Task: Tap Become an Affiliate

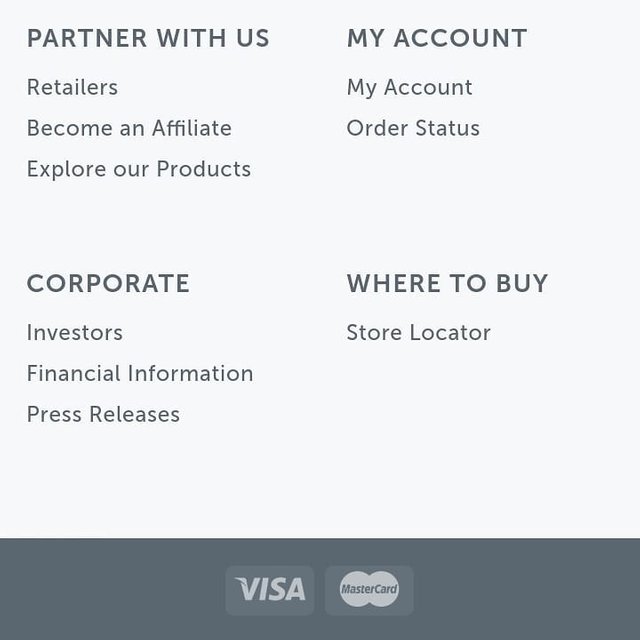Action: pyautogui.click(x=129, y=129)
